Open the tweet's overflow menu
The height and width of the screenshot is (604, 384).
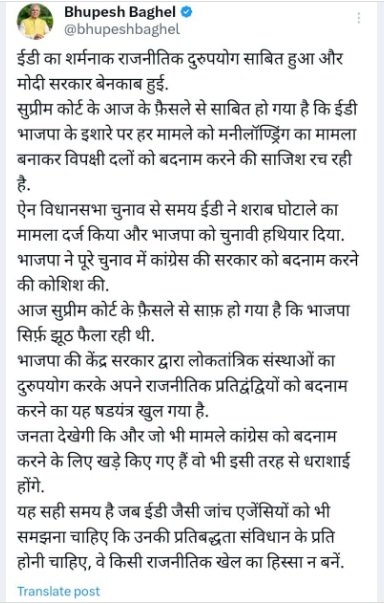pos(359,18)
